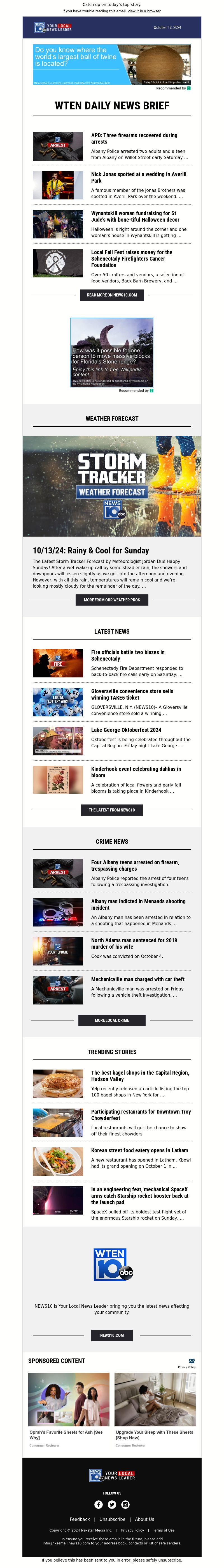224x1568 pixels.
Task: Tap the Unsubscribe footer link
Action: (x=112, y=1519)
